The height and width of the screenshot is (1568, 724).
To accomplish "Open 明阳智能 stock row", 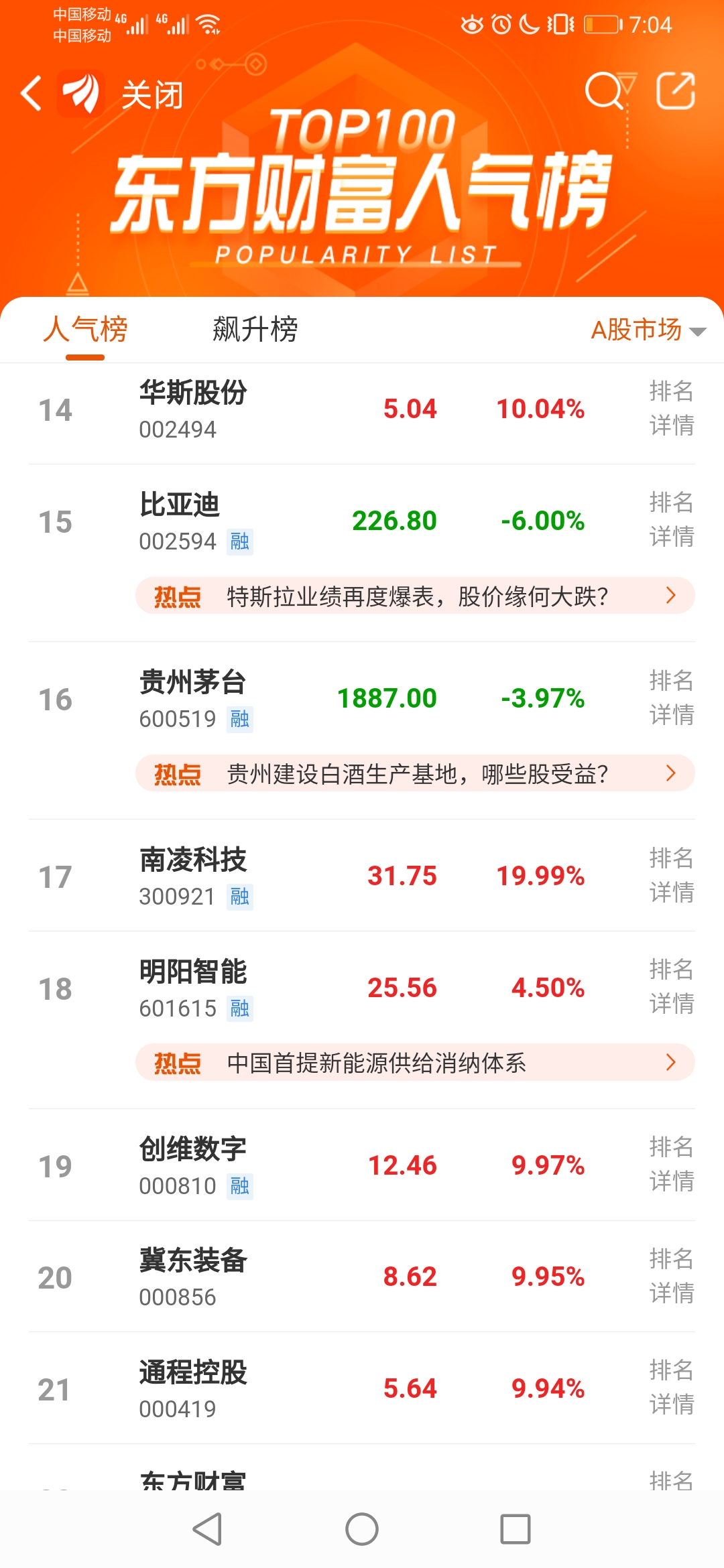I will 302,988.
